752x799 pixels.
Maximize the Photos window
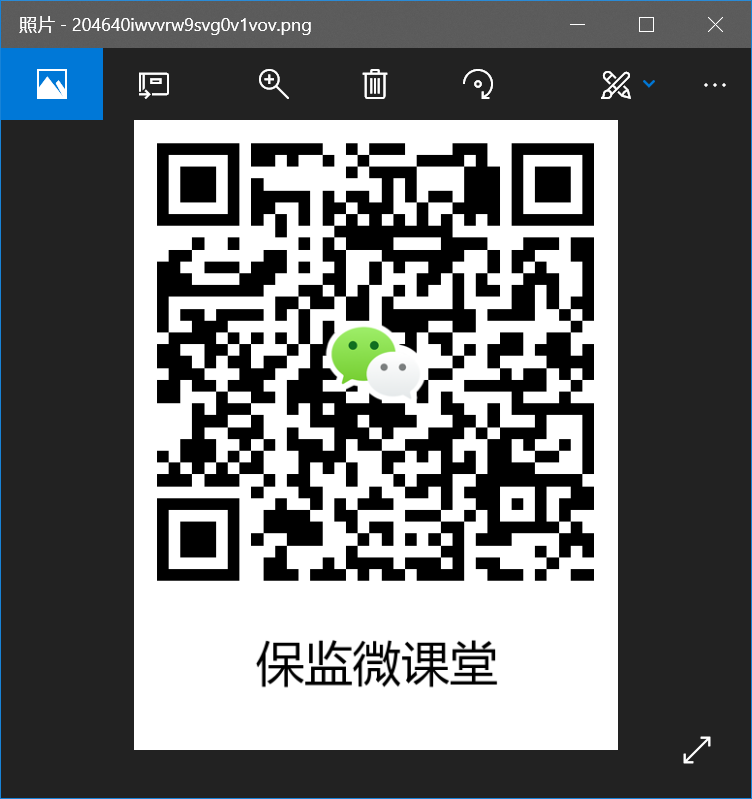[646, 25]
